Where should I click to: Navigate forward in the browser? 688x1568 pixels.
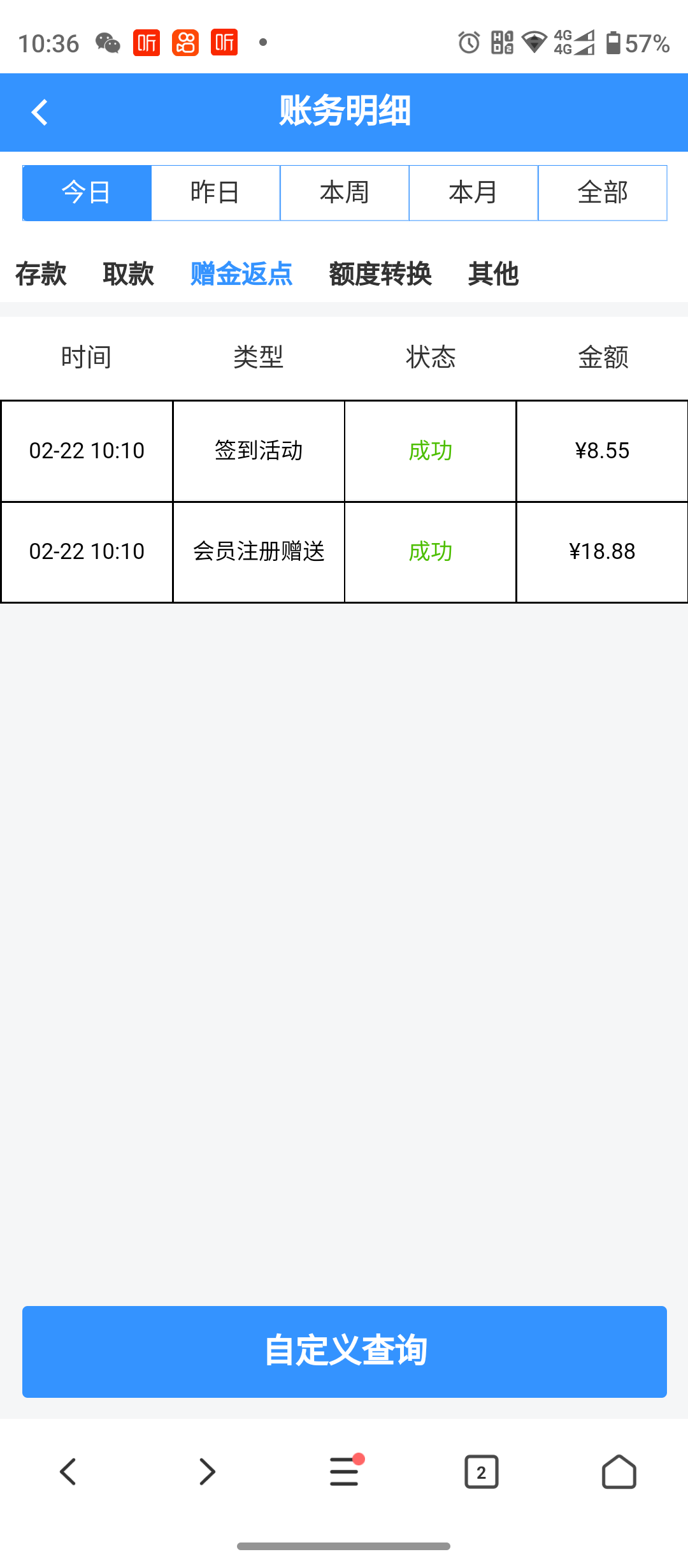pyautogui.click(x=206, y=1472)
